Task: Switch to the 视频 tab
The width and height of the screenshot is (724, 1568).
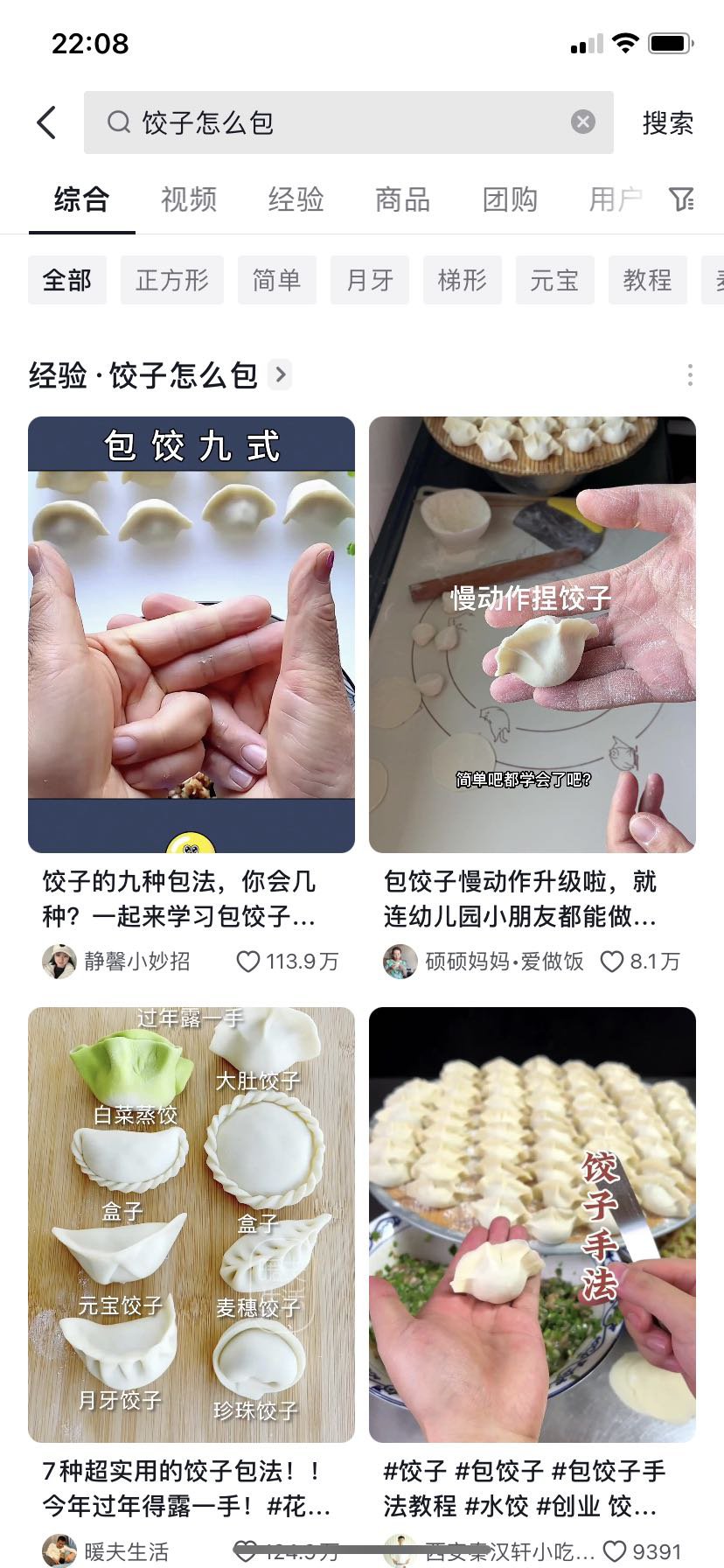Action: (189, 199)
